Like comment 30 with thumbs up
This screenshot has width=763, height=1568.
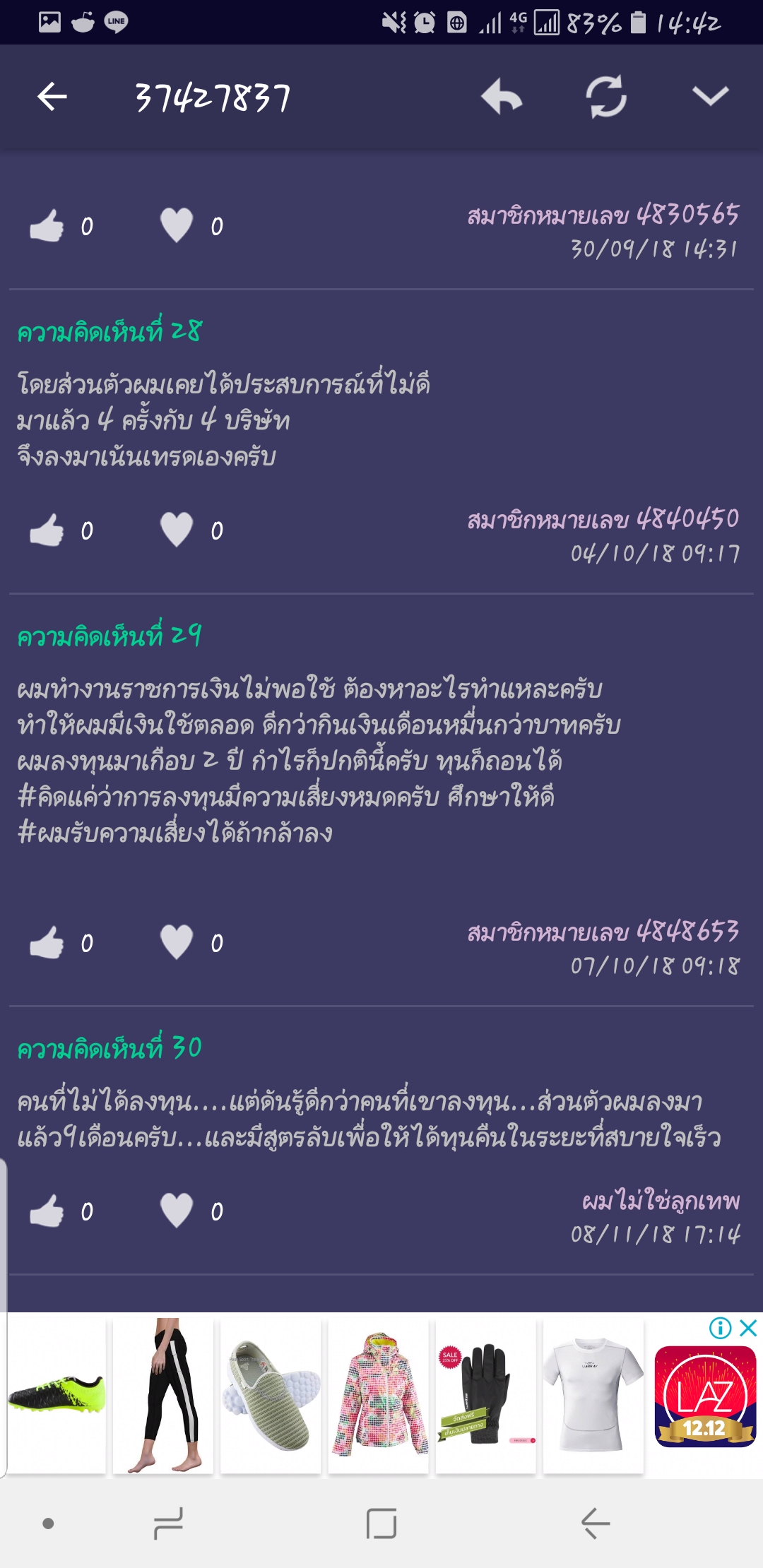[x=47, y=1211]
